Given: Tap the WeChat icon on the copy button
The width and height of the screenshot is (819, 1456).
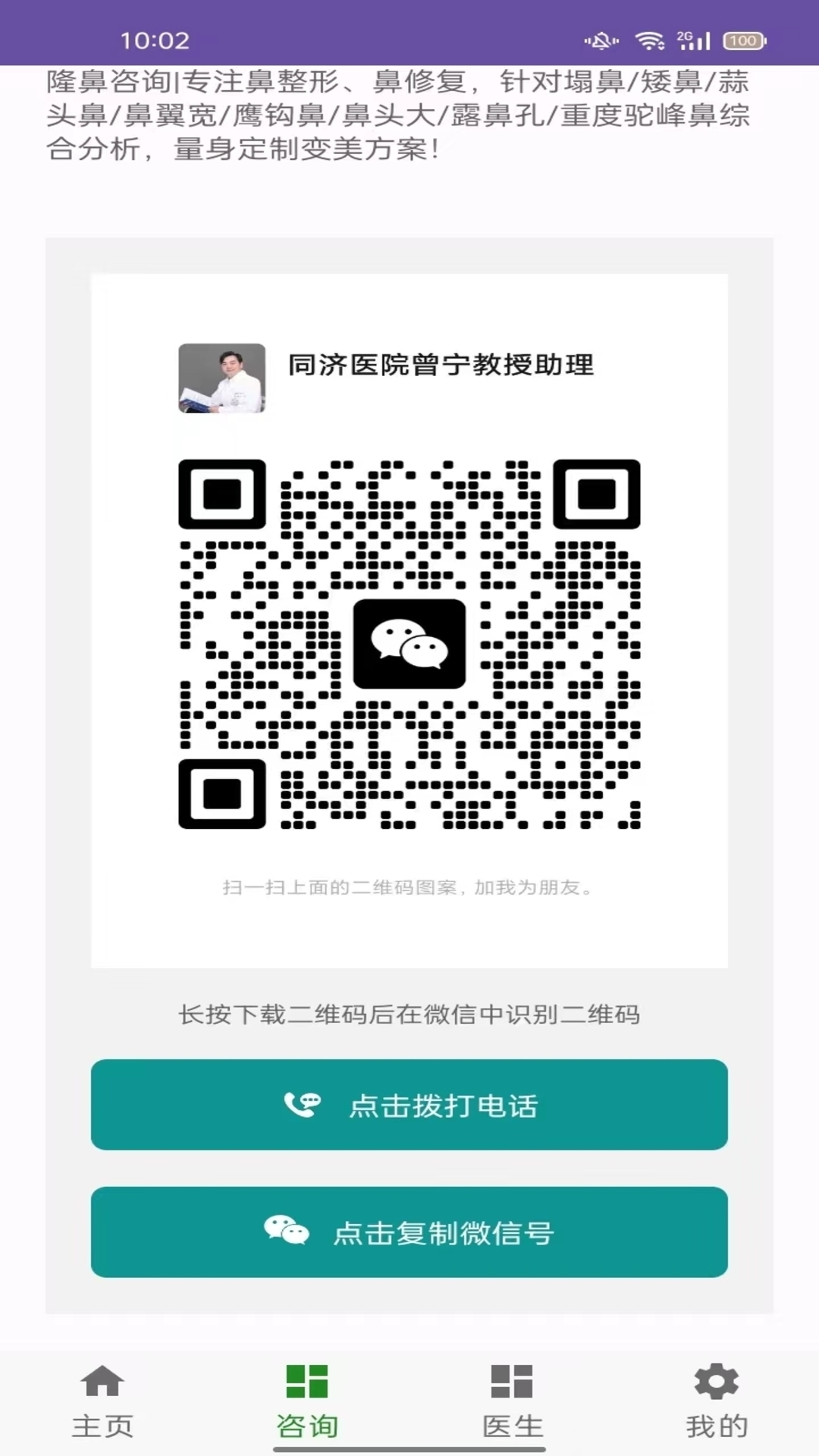Looking at the screenshot, I should point(286,1232).
